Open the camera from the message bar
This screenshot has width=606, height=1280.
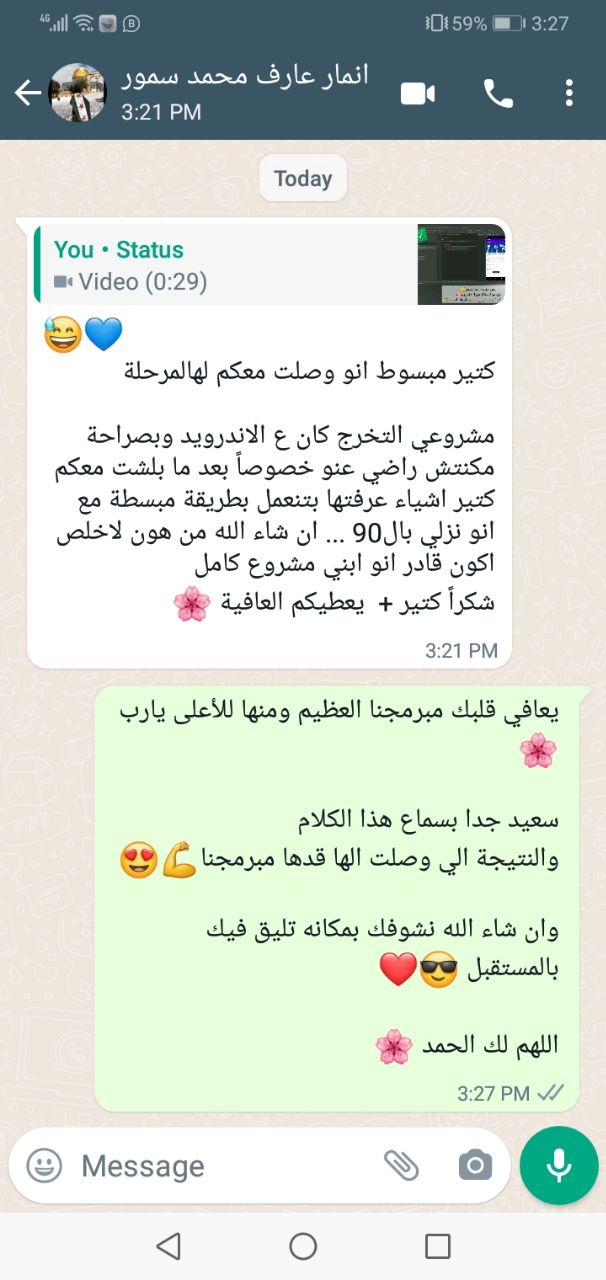(x=475, y=1165)
